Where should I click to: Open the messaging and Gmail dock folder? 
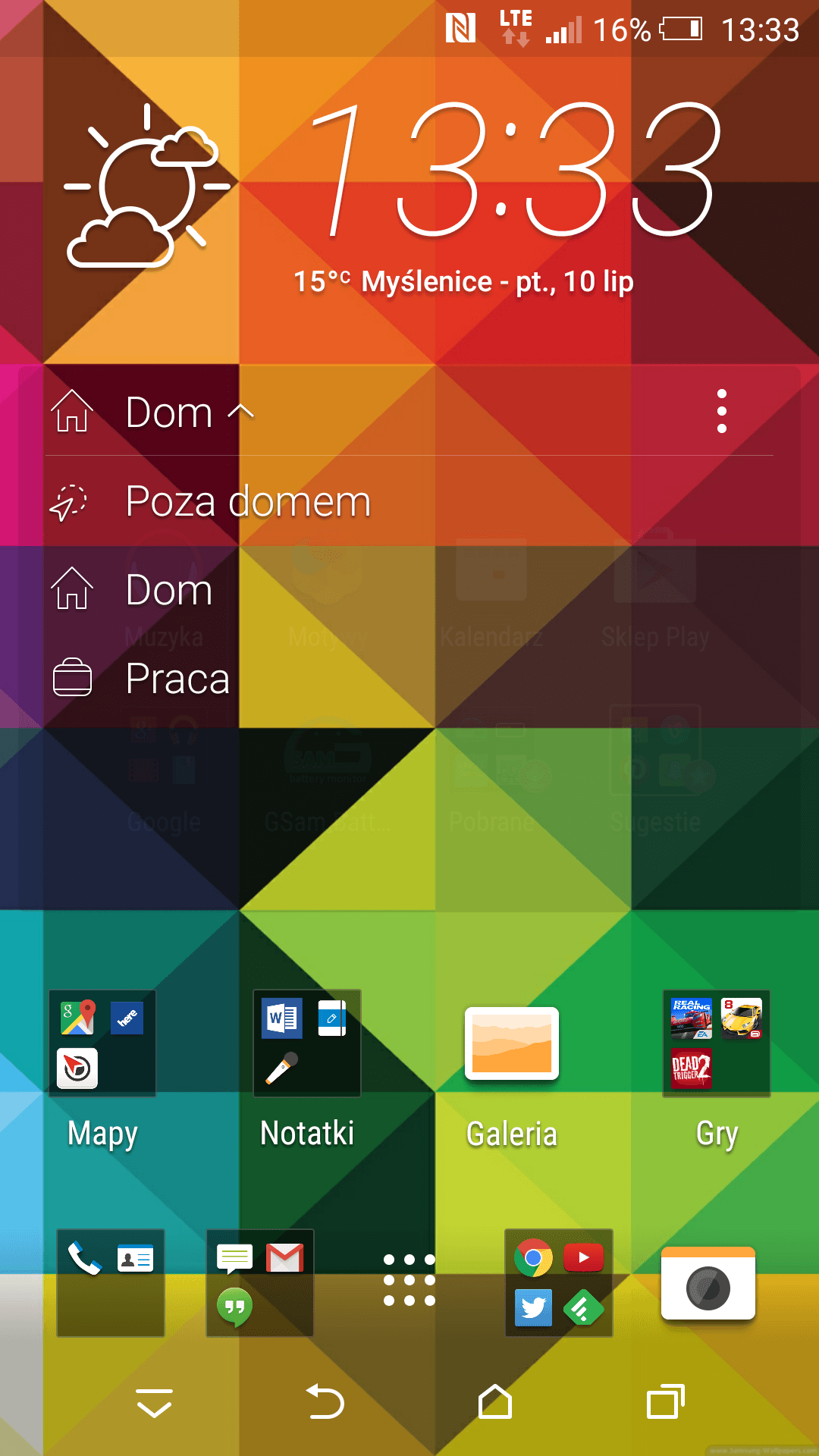(x=260, y=1282)
